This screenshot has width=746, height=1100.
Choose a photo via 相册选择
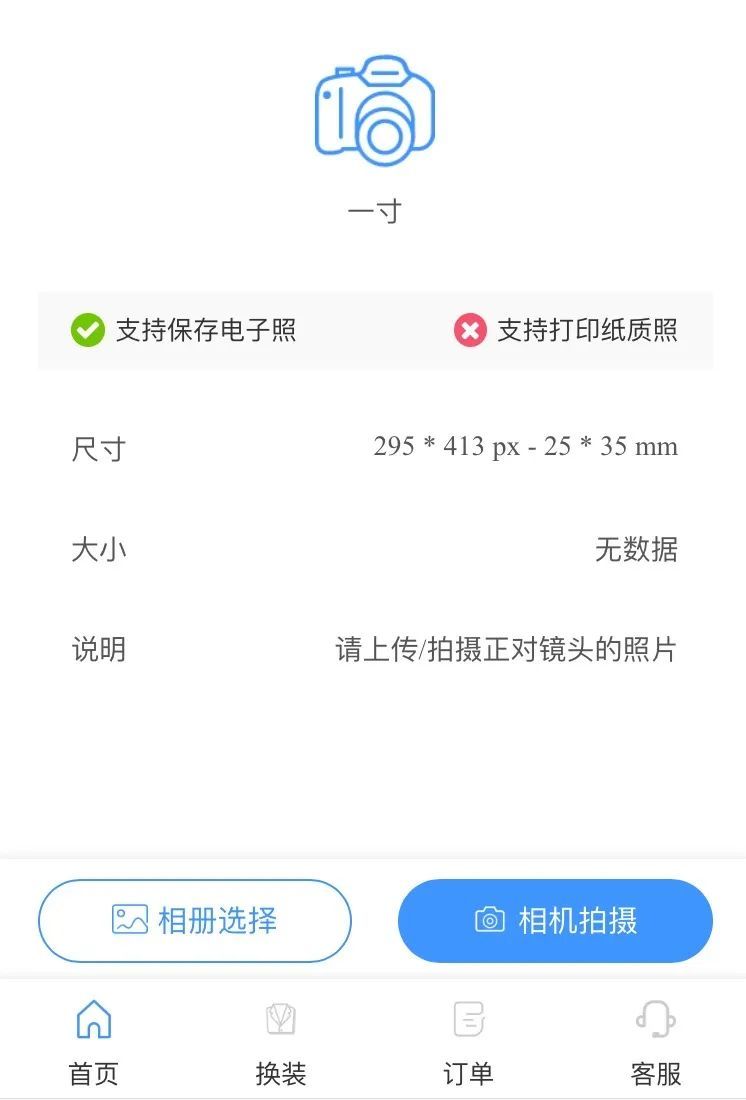click(195, 920)
